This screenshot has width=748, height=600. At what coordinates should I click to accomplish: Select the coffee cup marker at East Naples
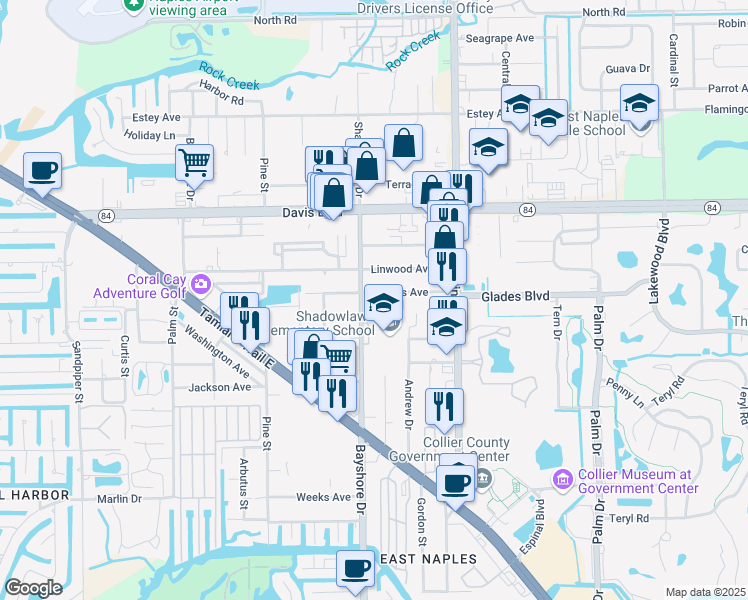coord(355,569)
